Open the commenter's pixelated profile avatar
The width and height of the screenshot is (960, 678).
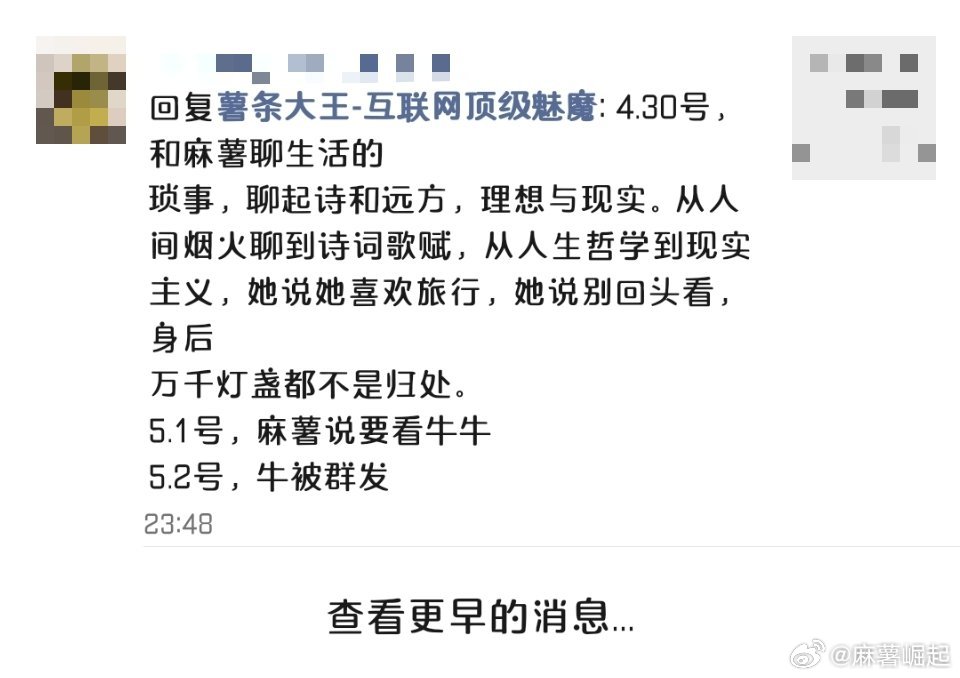click(81, 90)
